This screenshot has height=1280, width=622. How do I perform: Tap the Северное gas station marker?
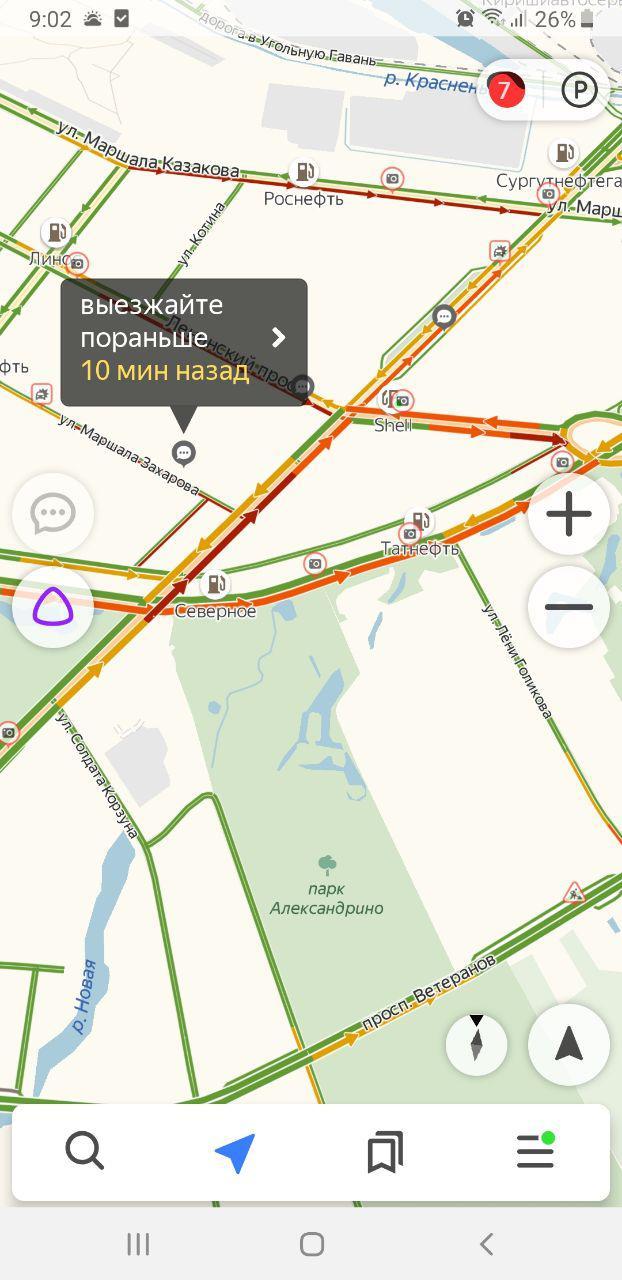[214, 584]
